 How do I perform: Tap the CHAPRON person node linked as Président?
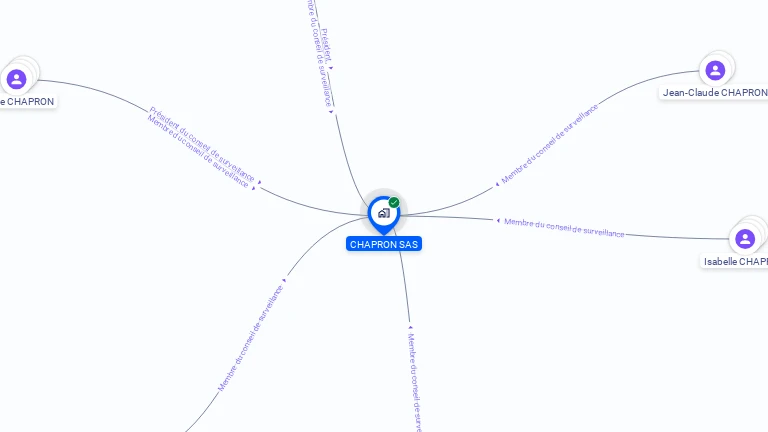(x=16, y=79)
